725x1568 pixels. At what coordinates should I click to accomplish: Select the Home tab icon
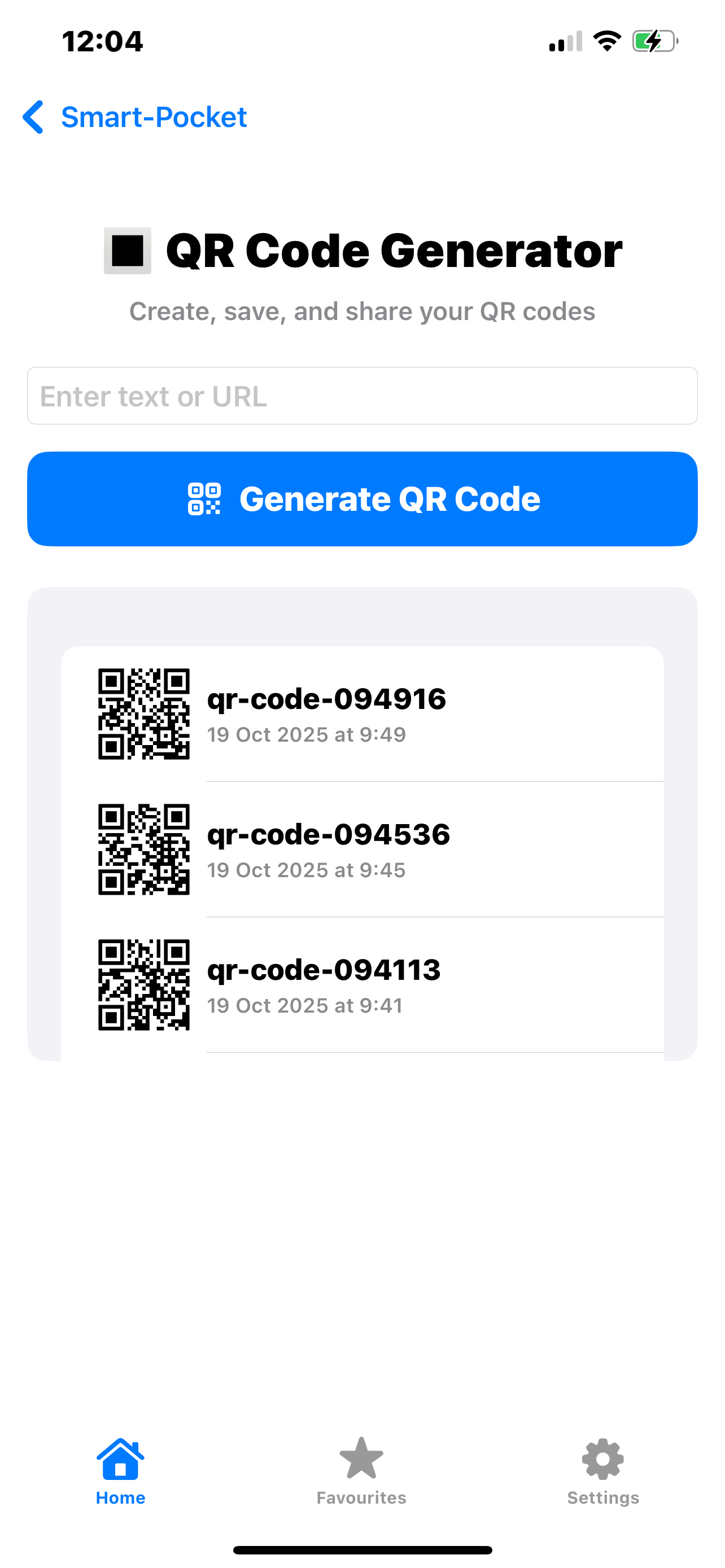[x=120, y=1455]
